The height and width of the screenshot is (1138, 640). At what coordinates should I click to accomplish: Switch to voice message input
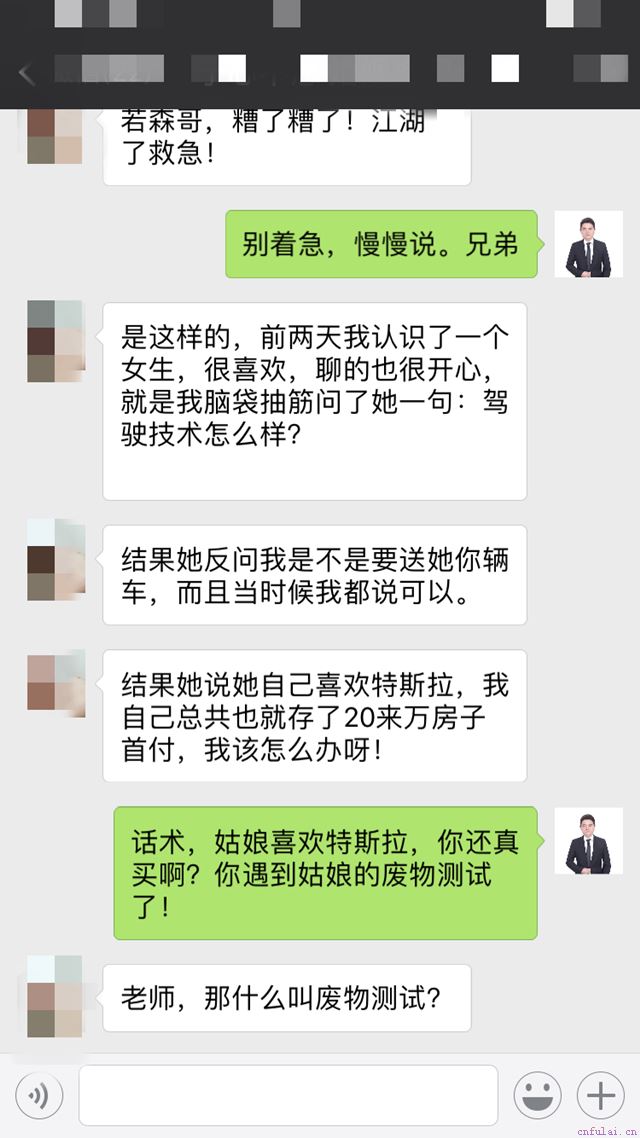39,1097
